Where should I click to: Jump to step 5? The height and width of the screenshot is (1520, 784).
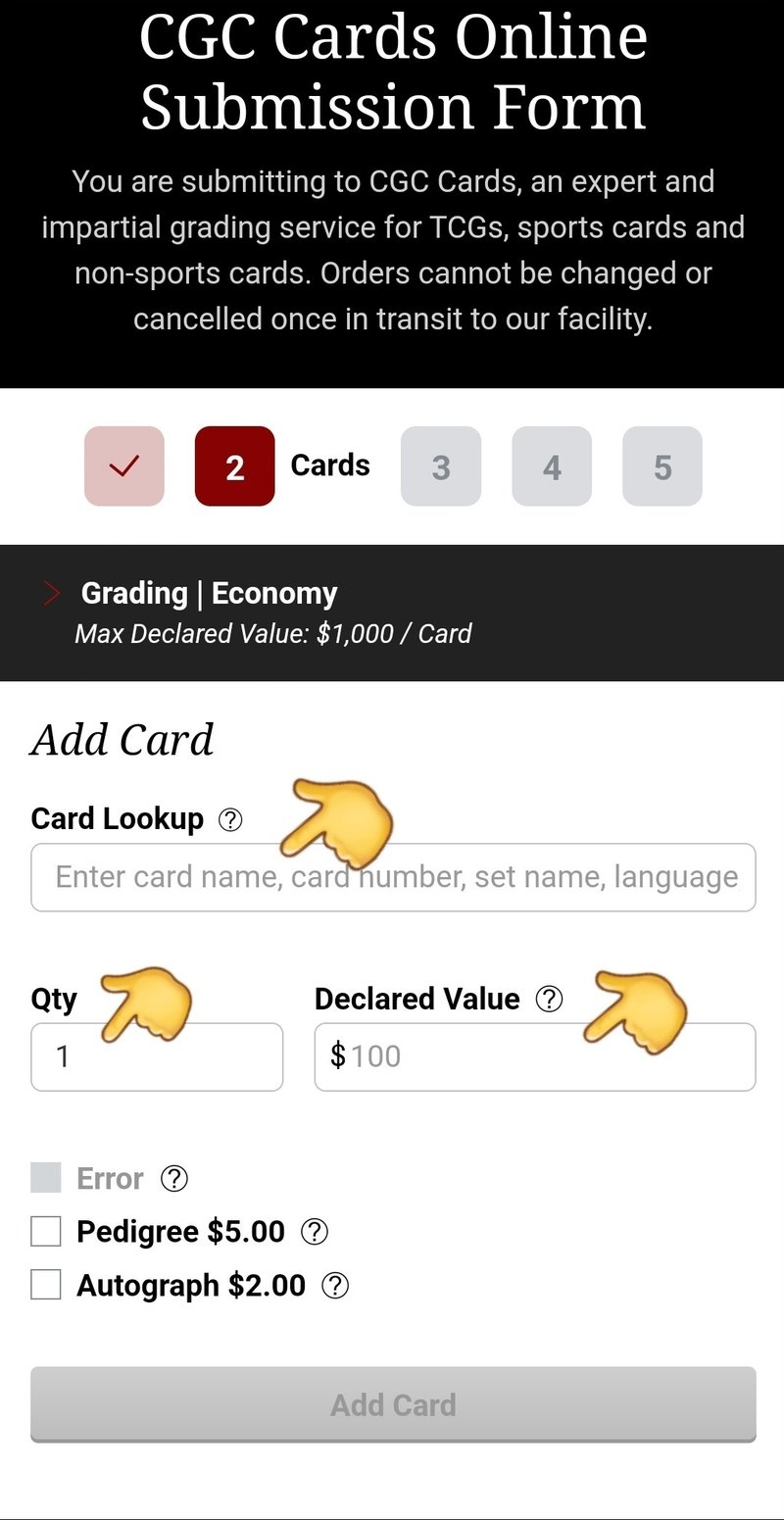pyautogui.click(x=662, y=466)
